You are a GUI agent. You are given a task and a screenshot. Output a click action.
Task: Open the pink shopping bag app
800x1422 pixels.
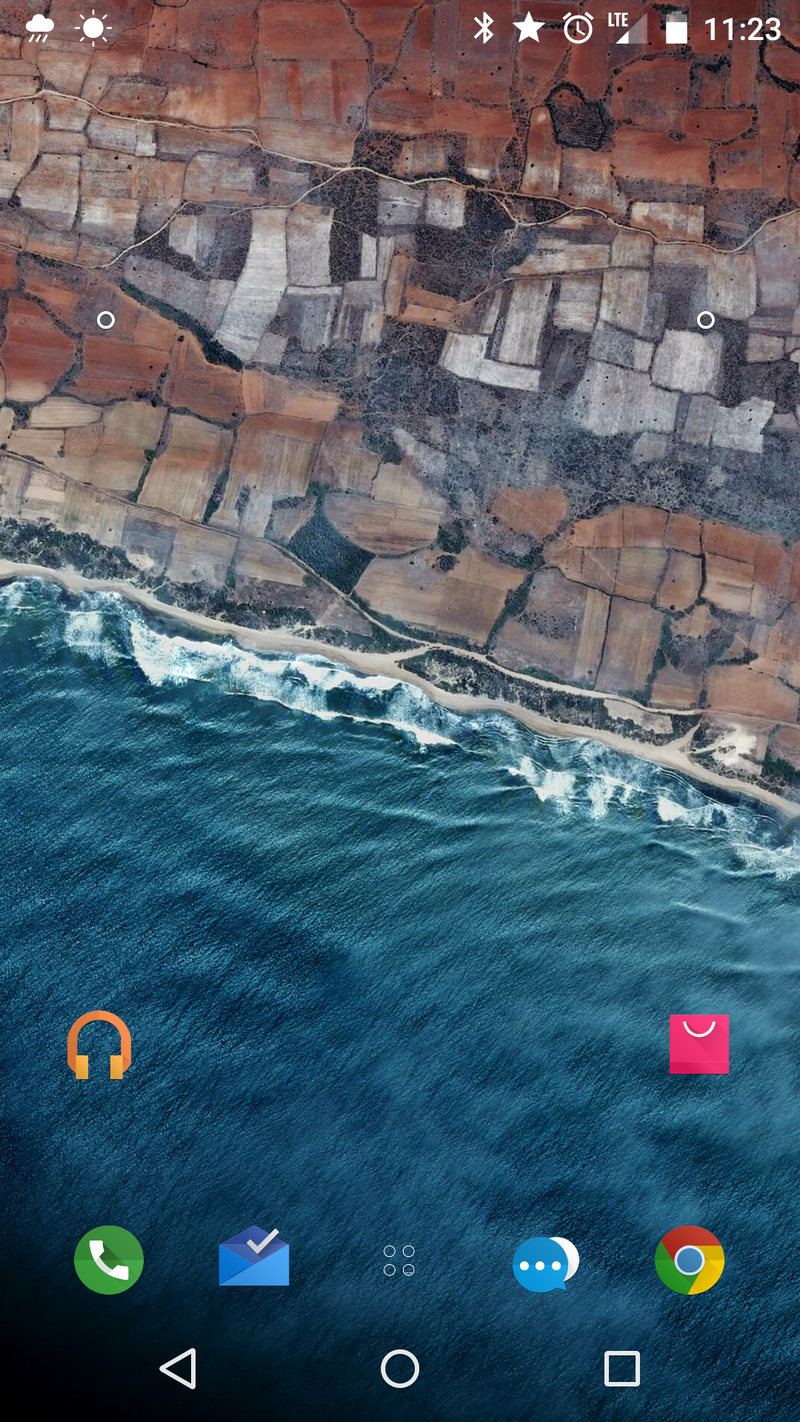[x=699, y=1044]
